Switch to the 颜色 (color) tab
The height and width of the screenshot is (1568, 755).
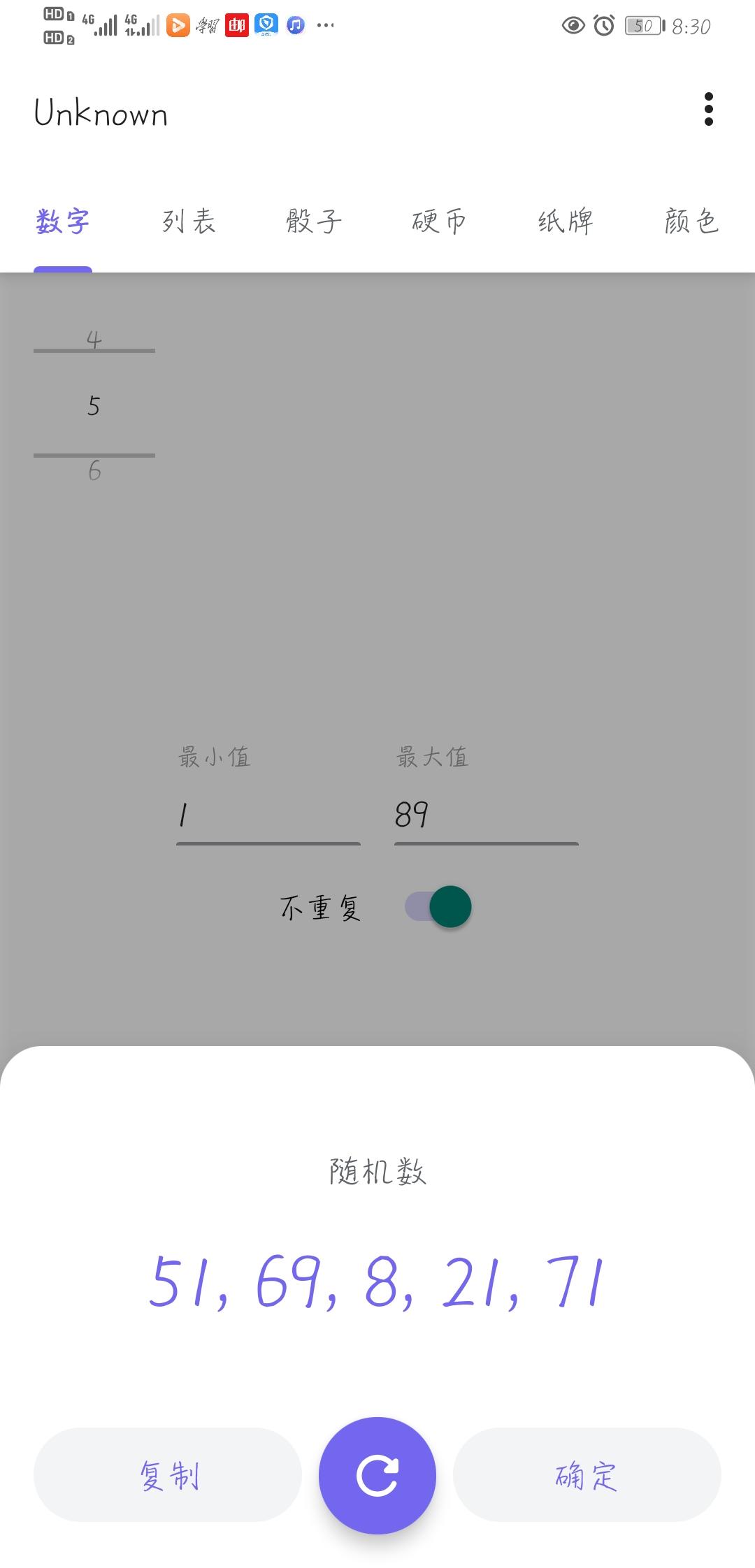(x=691, y=220)
